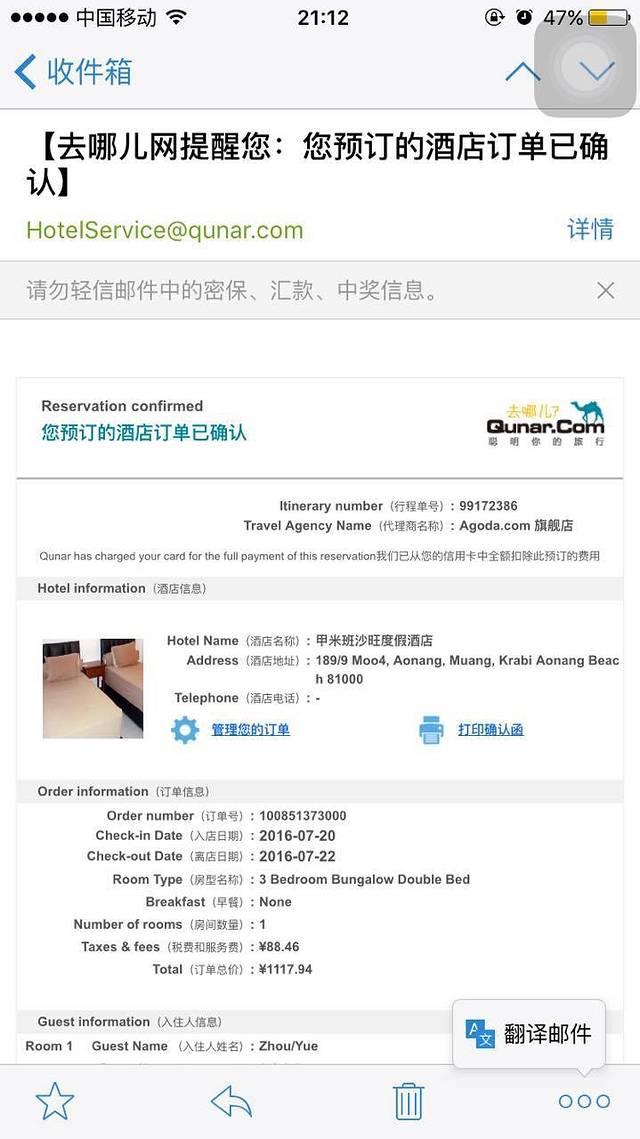The image size is (640, 1139).
Task: Reply to this email
Action: (x=232, y=1101)
